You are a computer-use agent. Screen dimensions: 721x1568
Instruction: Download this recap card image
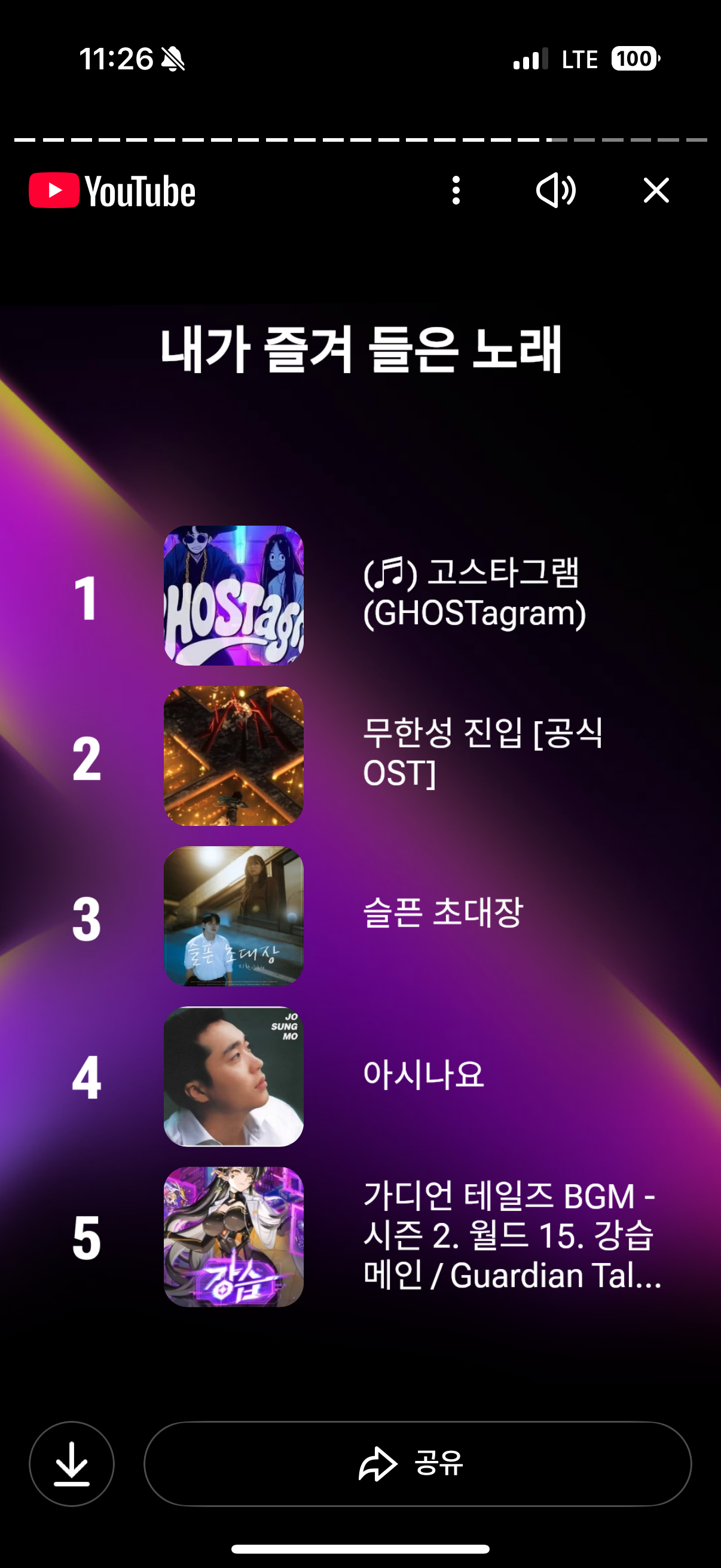click(x=72, y=1463)
